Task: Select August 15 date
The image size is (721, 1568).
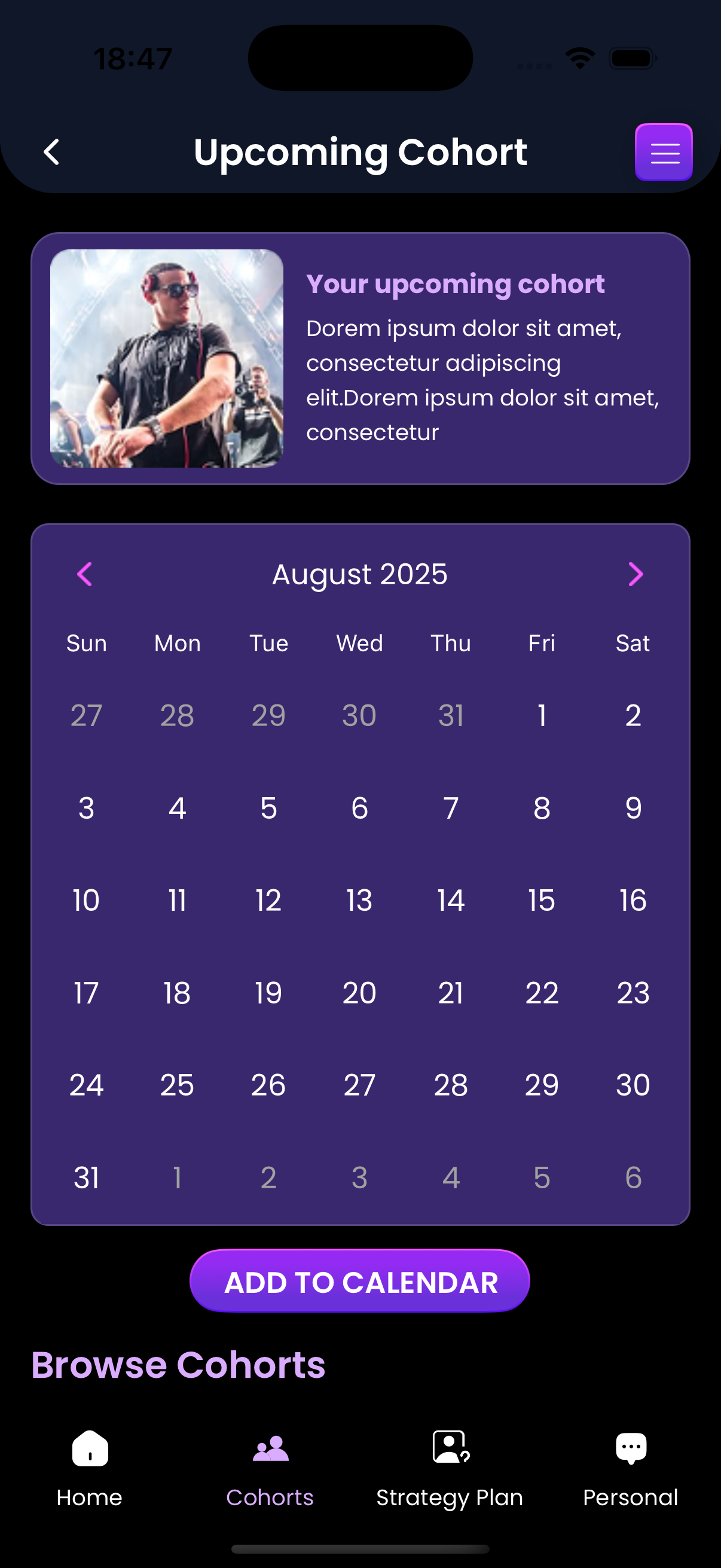Action: click(x=542, y=900)
